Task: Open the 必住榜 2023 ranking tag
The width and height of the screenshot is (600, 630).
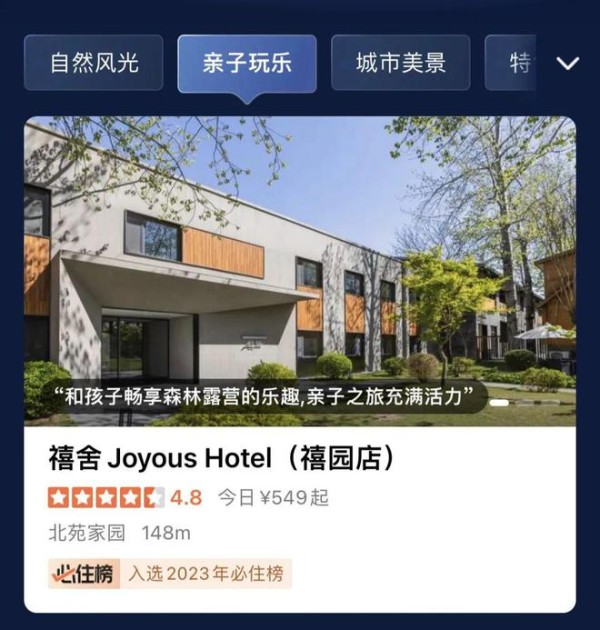Action: 170,574
